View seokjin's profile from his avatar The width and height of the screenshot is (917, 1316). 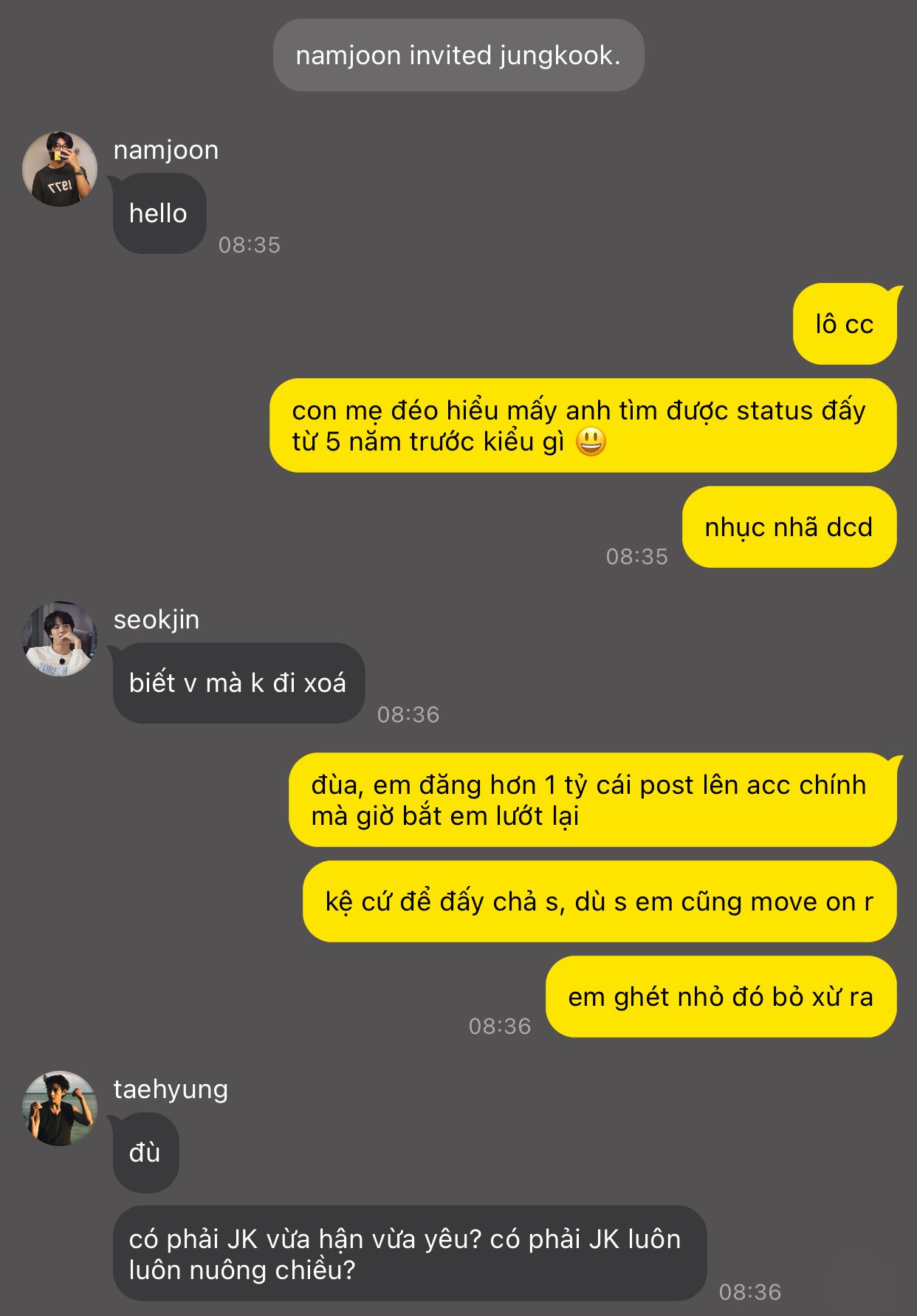(x=60, y=639)
